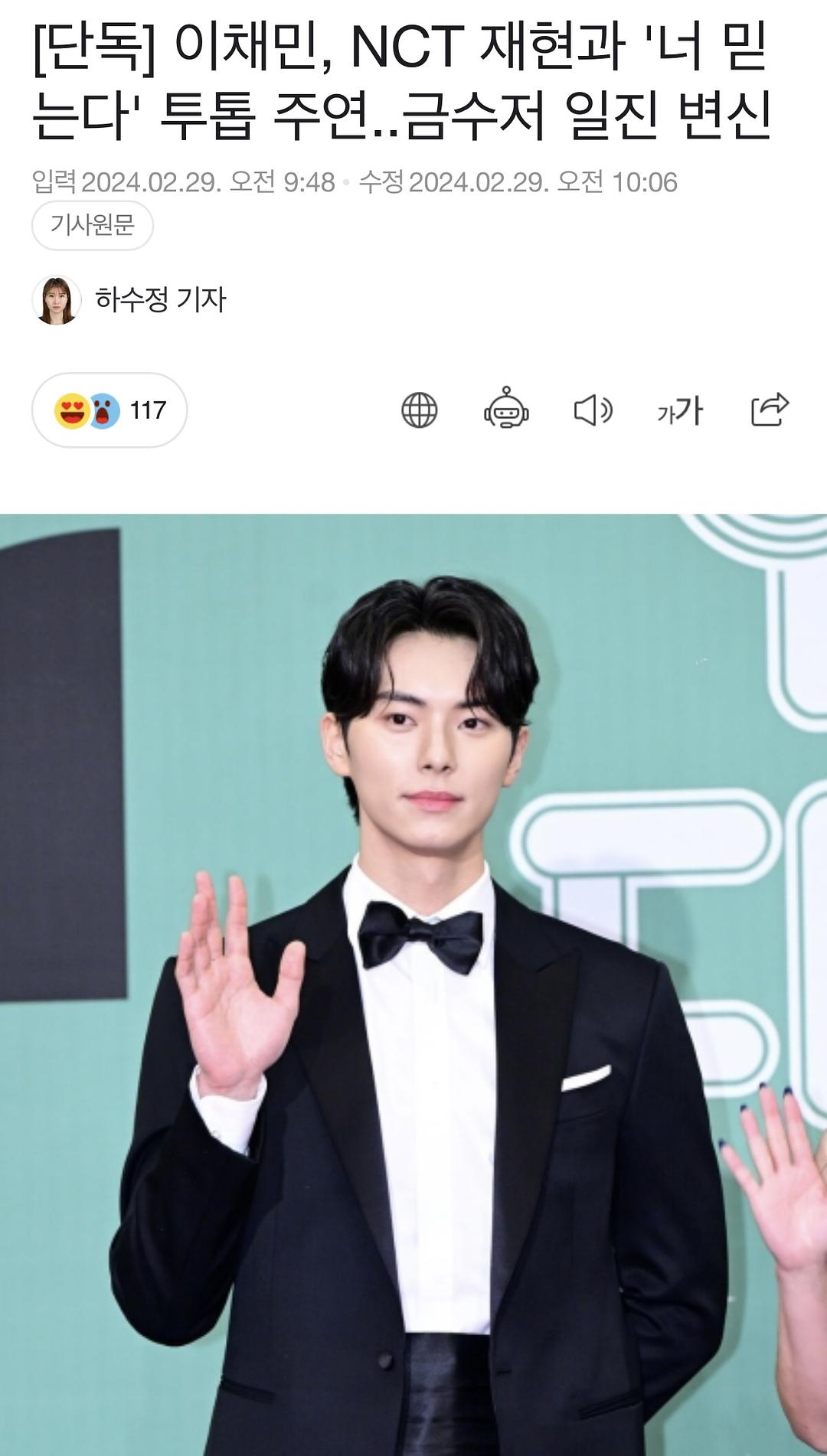Viewport: 827px width, 1456px height.
Task: Share this article
Action: (769, 409)
